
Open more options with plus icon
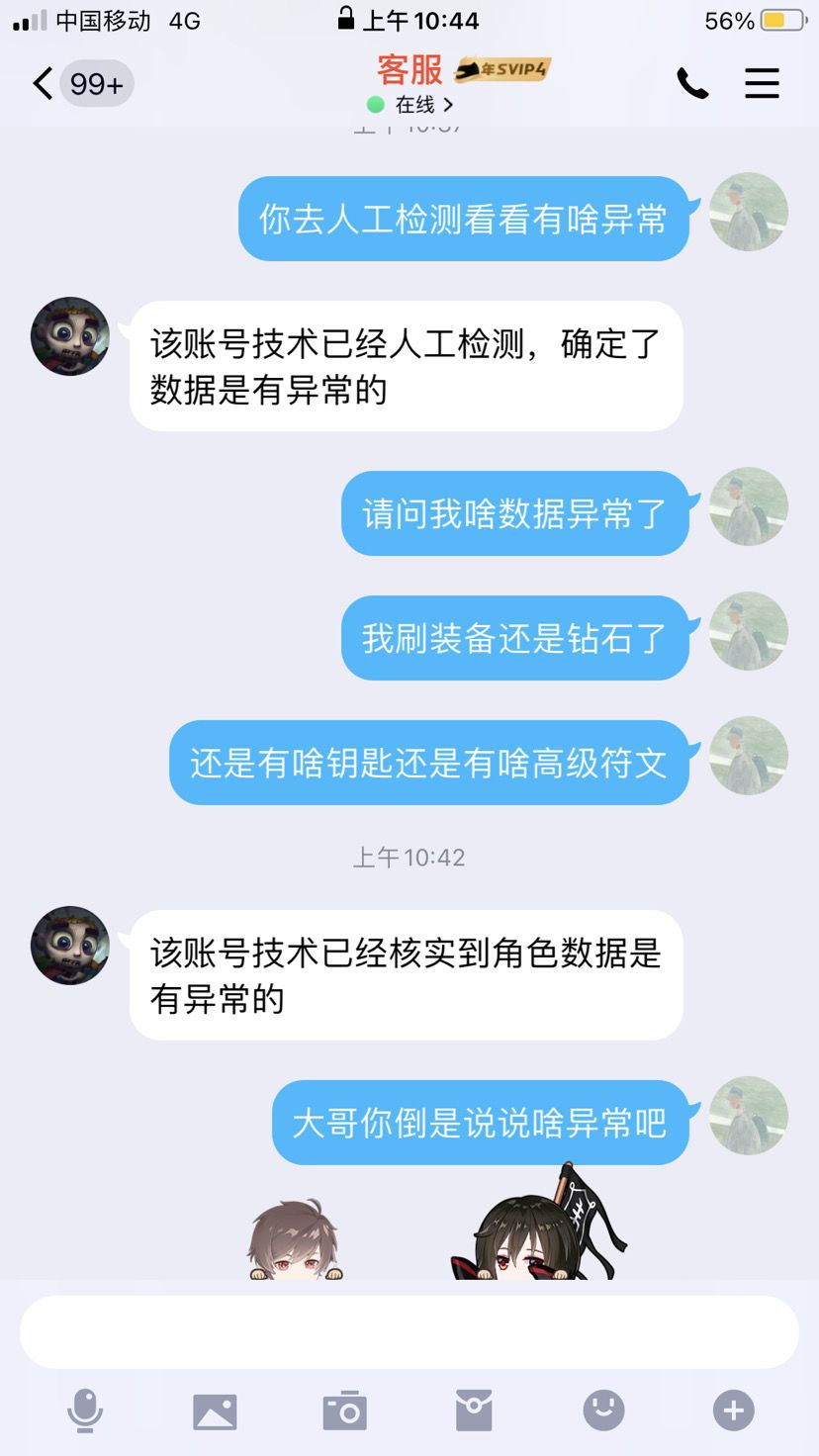pos(734,1410)
